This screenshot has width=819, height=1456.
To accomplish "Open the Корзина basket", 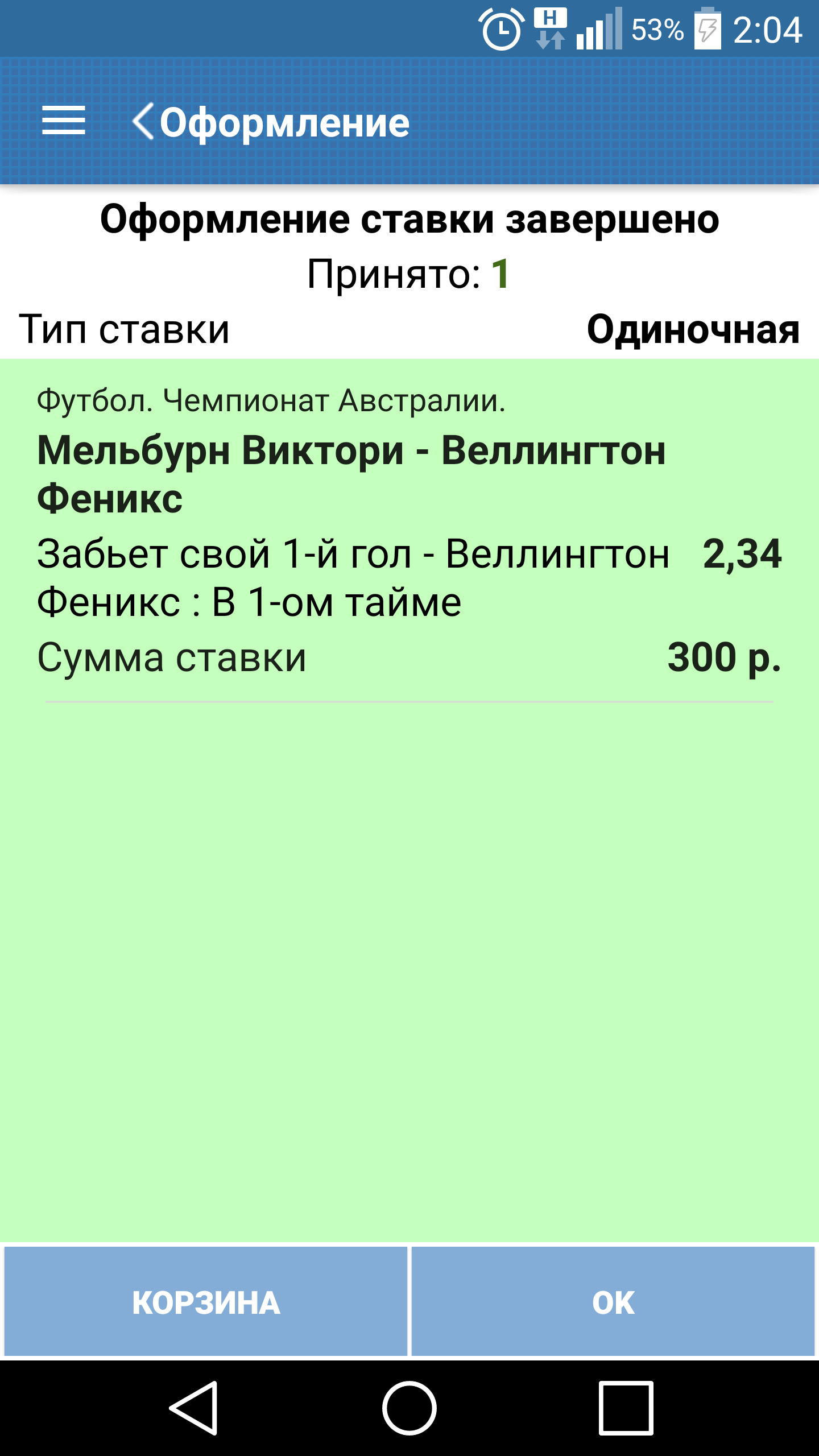I will click(206, 1302).
